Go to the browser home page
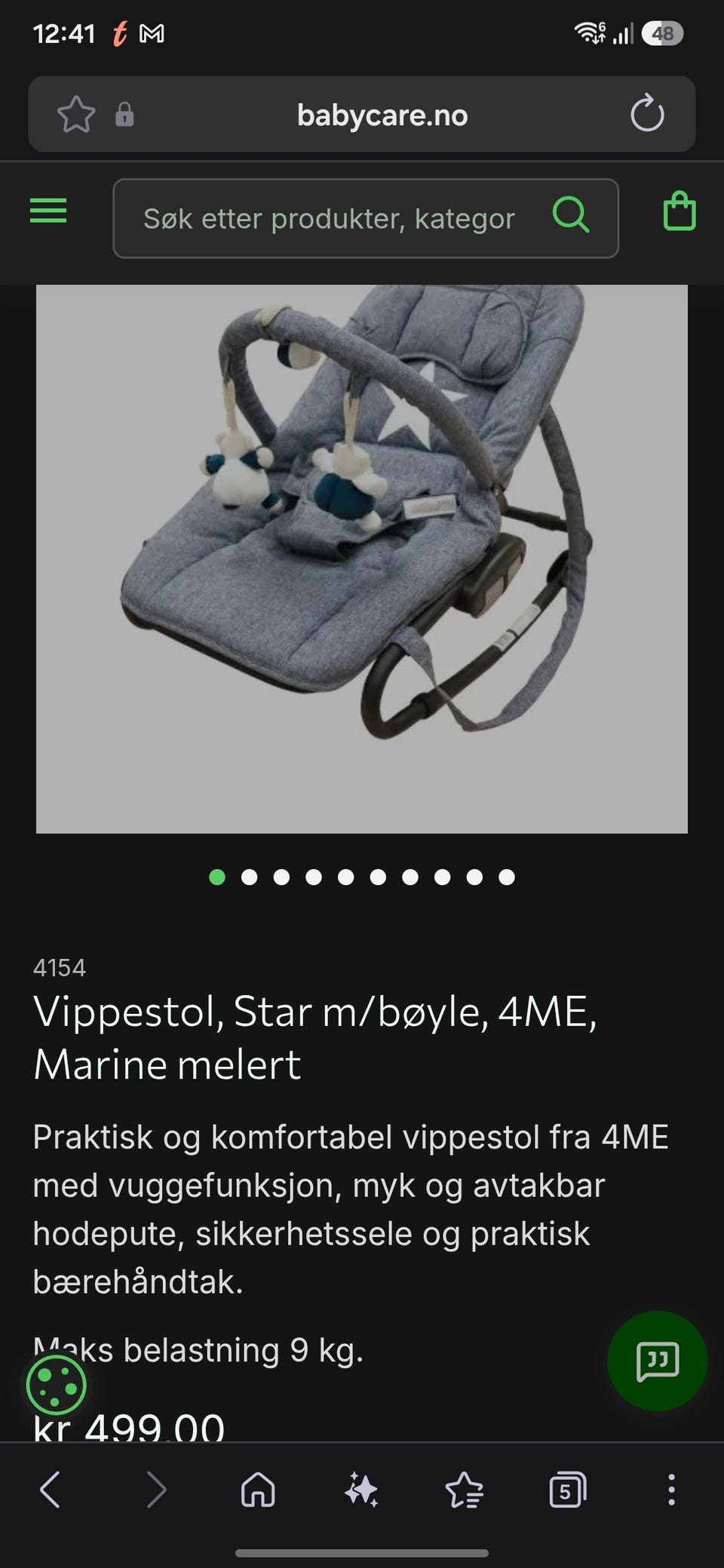724x1568 pixels. tap(258, 1490)
